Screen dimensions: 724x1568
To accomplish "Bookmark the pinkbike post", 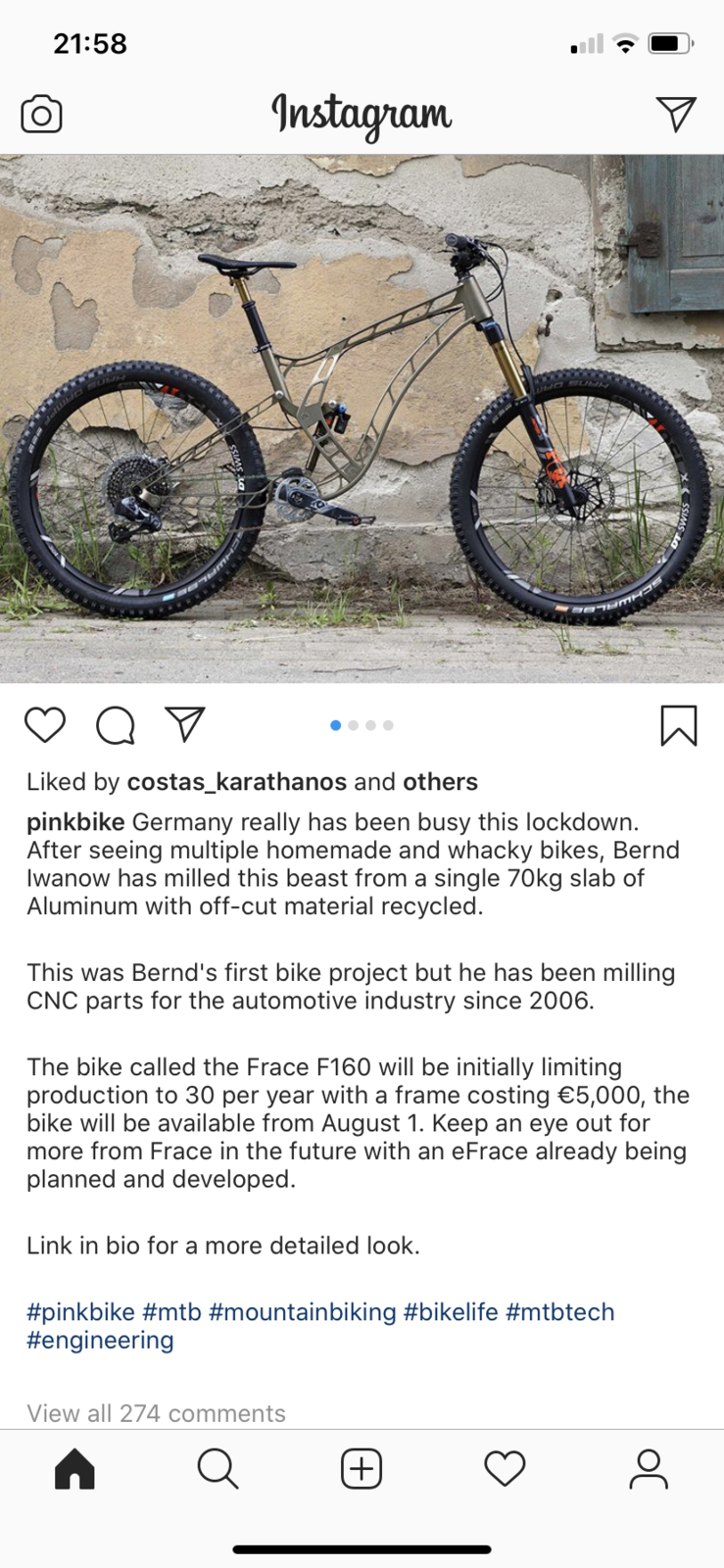I will pyautogui.click(x=679, y=725).
